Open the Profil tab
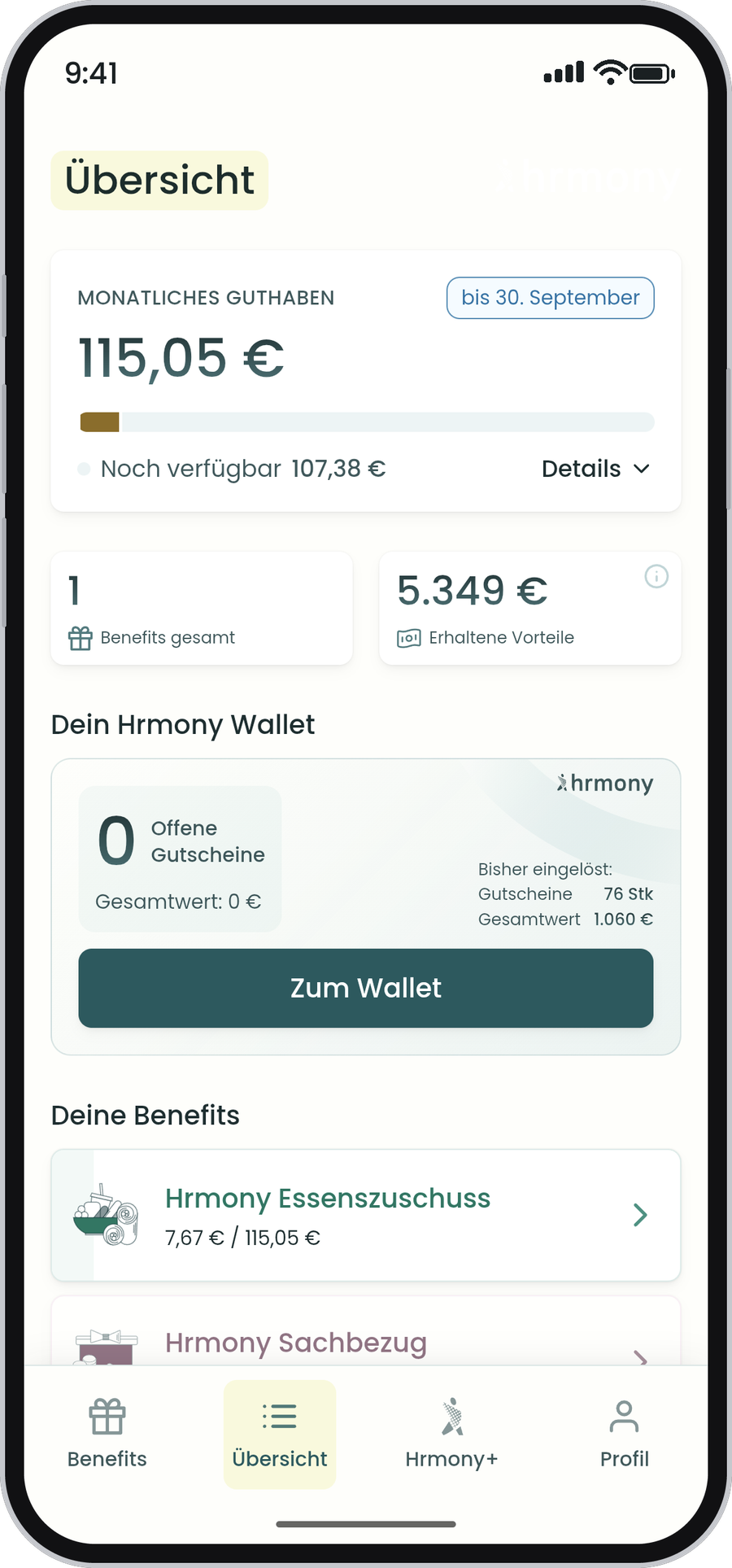 click(624, 1434)
